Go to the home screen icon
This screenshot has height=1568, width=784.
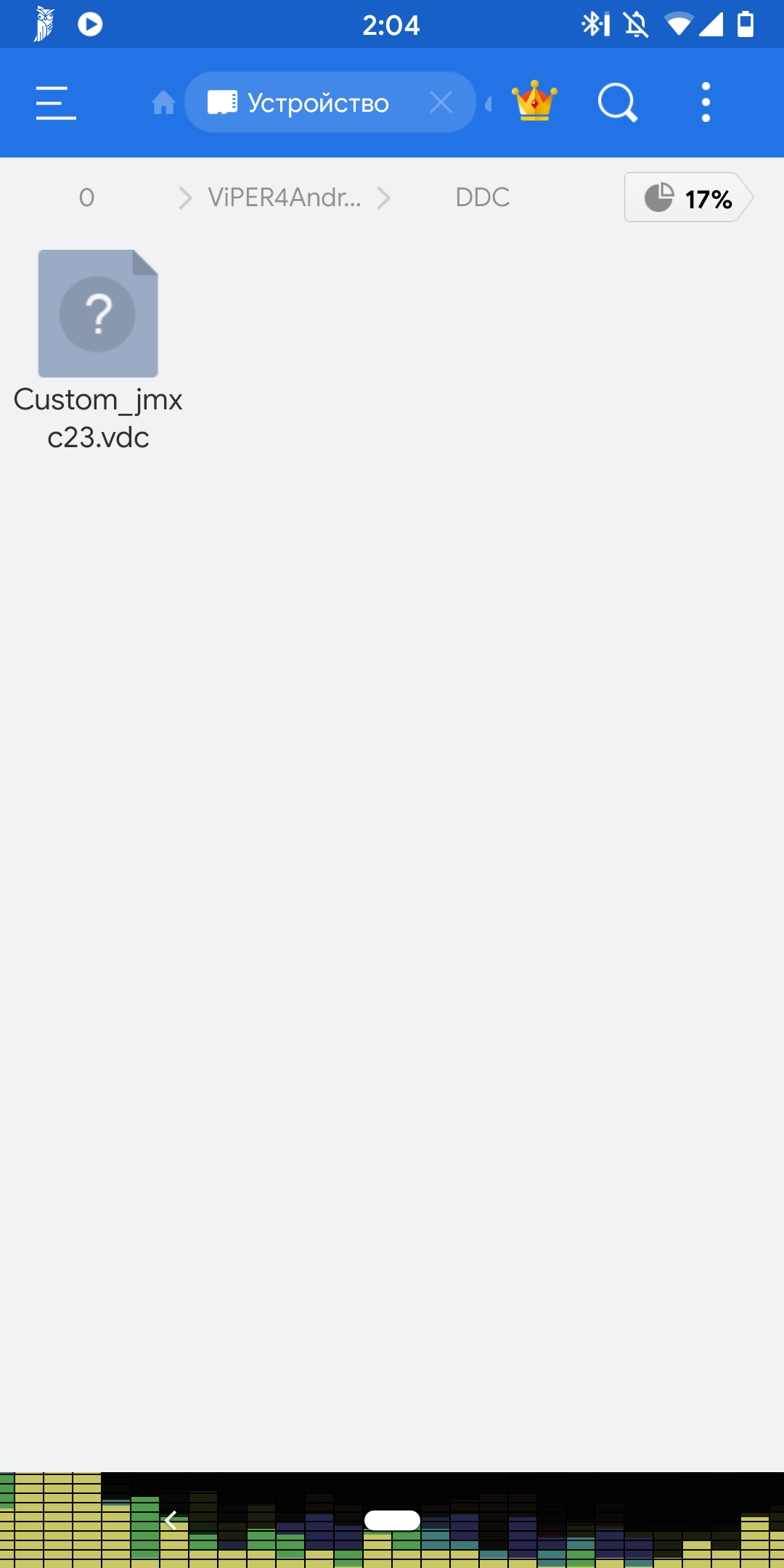(163, 103)
